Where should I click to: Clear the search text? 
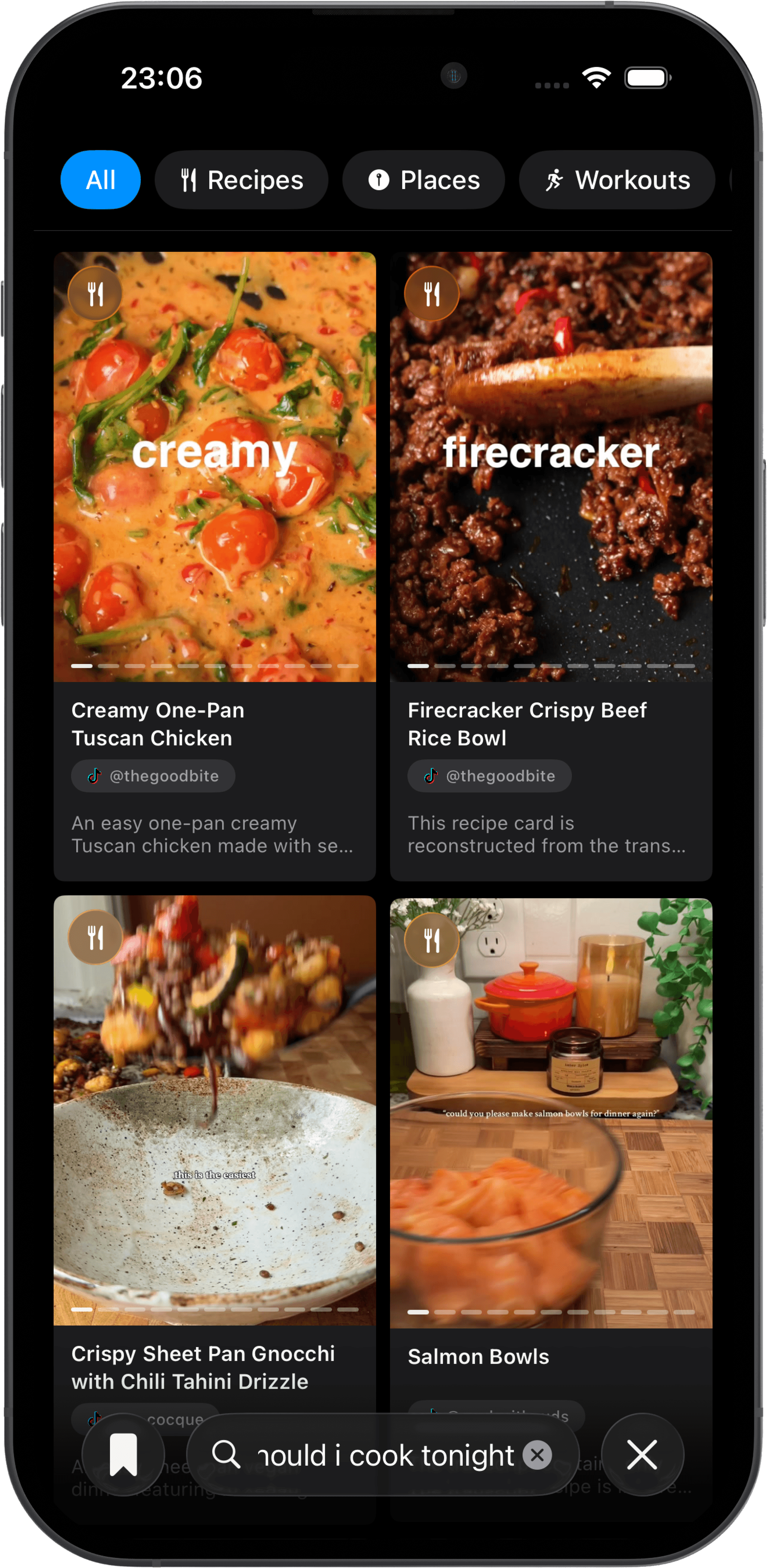point(537,1455)
